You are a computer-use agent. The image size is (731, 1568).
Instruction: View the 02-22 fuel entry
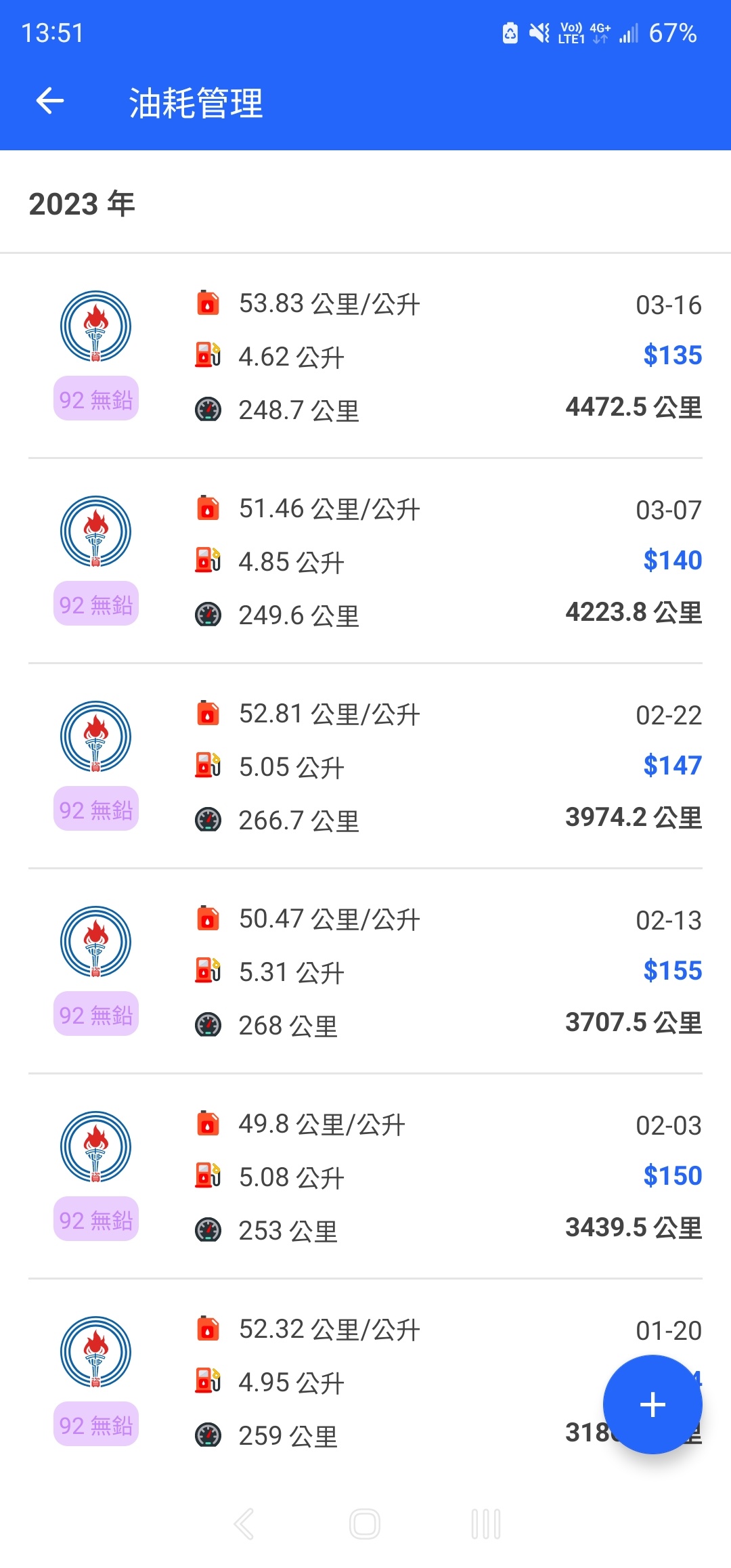coord(365,766)
